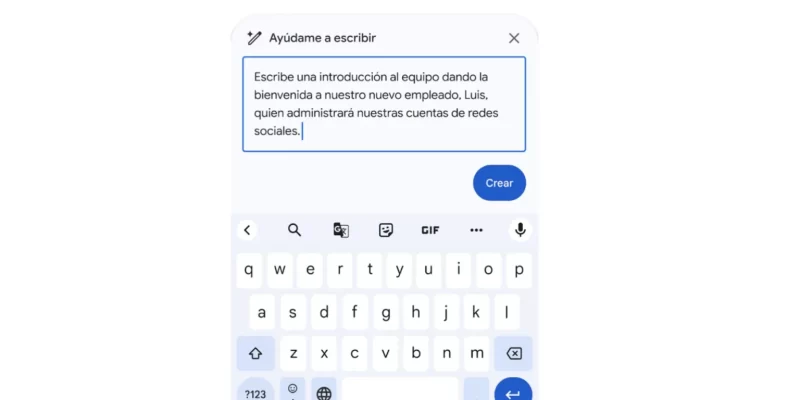Type the letter q key

pyautogui.click(x=249, y=270)
